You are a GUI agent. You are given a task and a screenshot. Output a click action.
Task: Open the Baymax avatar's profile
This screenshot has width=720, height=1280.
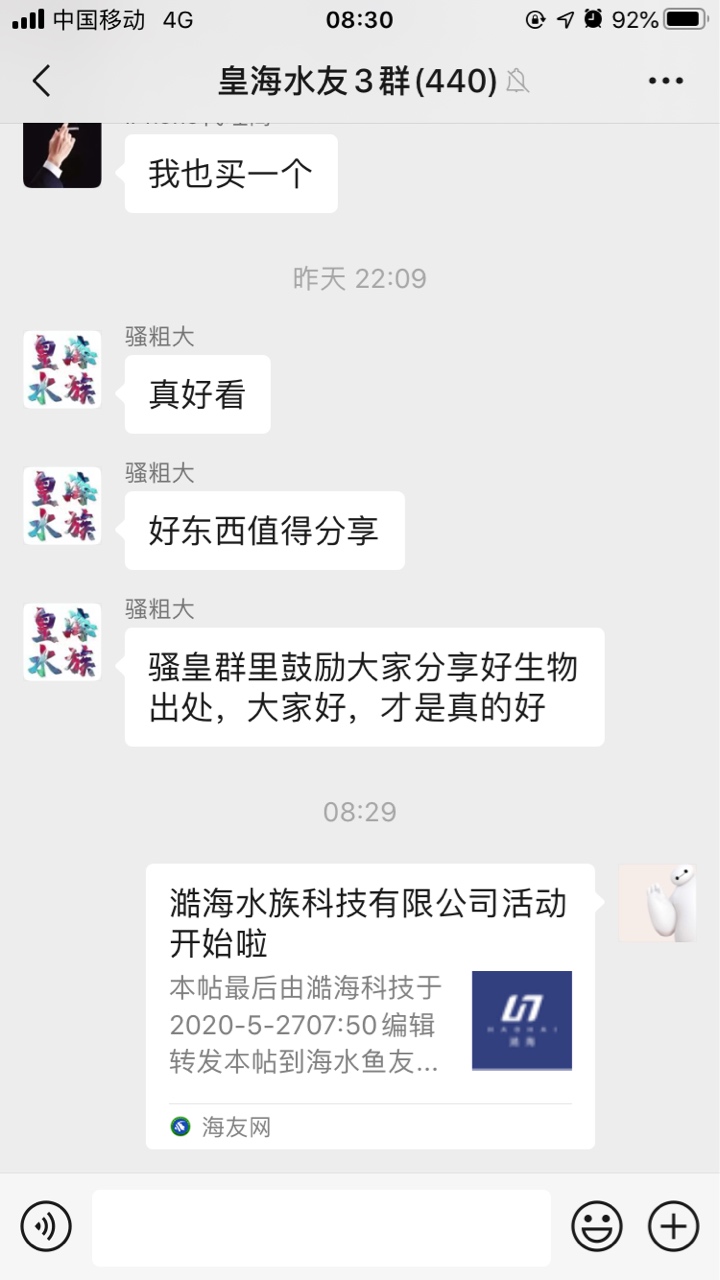657,903
